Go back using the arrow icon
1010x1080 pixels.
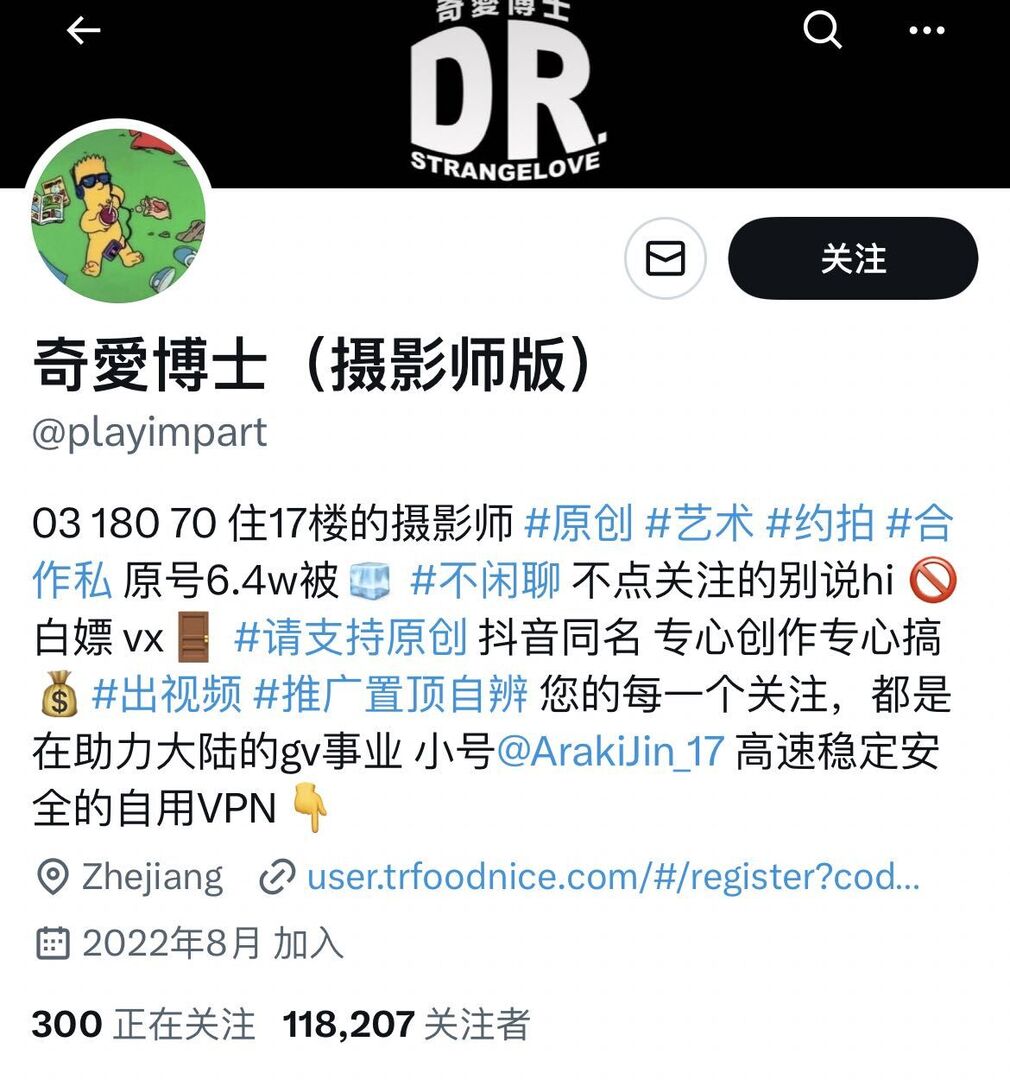point(83,31)
